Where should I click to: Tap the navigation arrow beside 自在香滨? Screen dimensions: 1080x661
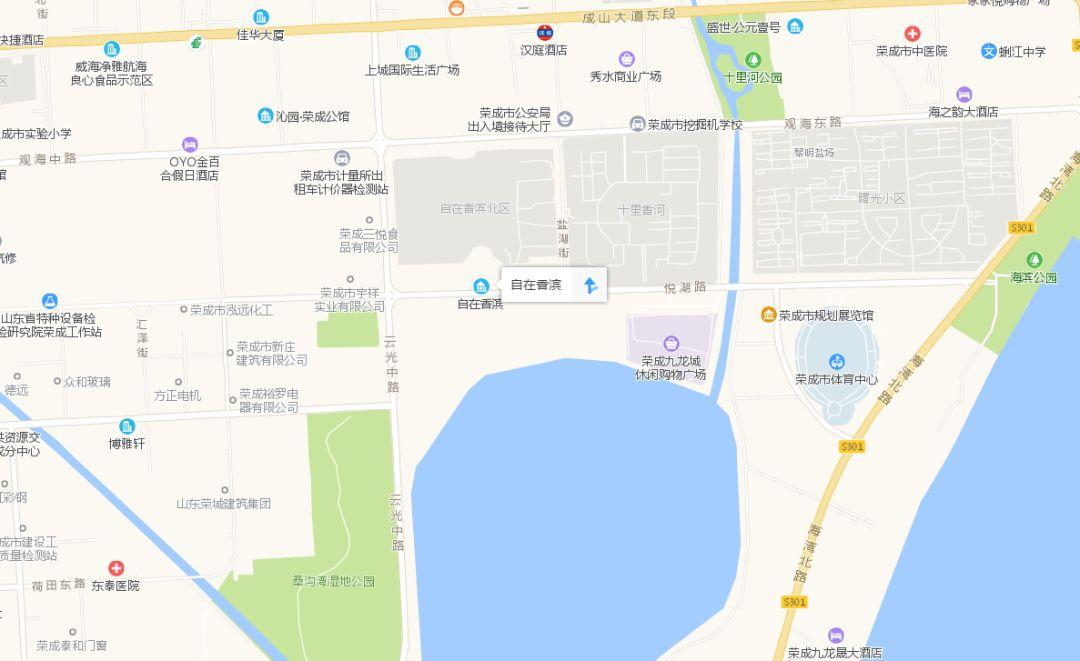pos(590,285)
